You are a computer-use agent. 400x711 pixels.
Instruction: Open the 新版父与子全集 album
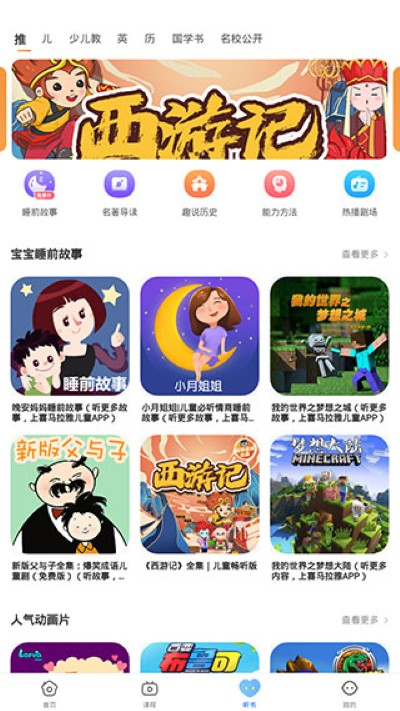[70, 508]
